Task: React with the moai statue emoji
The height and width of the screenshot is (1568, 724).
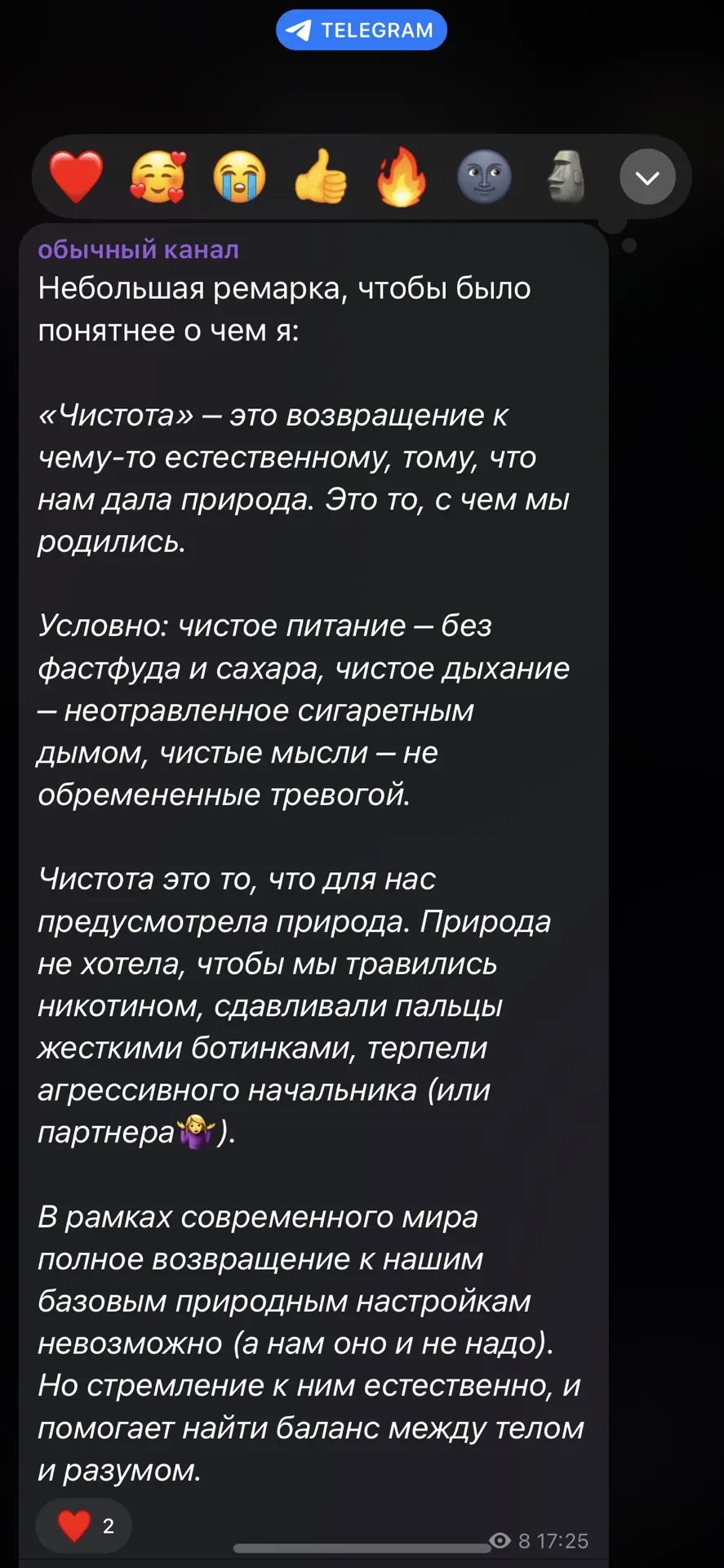Action: [x=566, y=176]
